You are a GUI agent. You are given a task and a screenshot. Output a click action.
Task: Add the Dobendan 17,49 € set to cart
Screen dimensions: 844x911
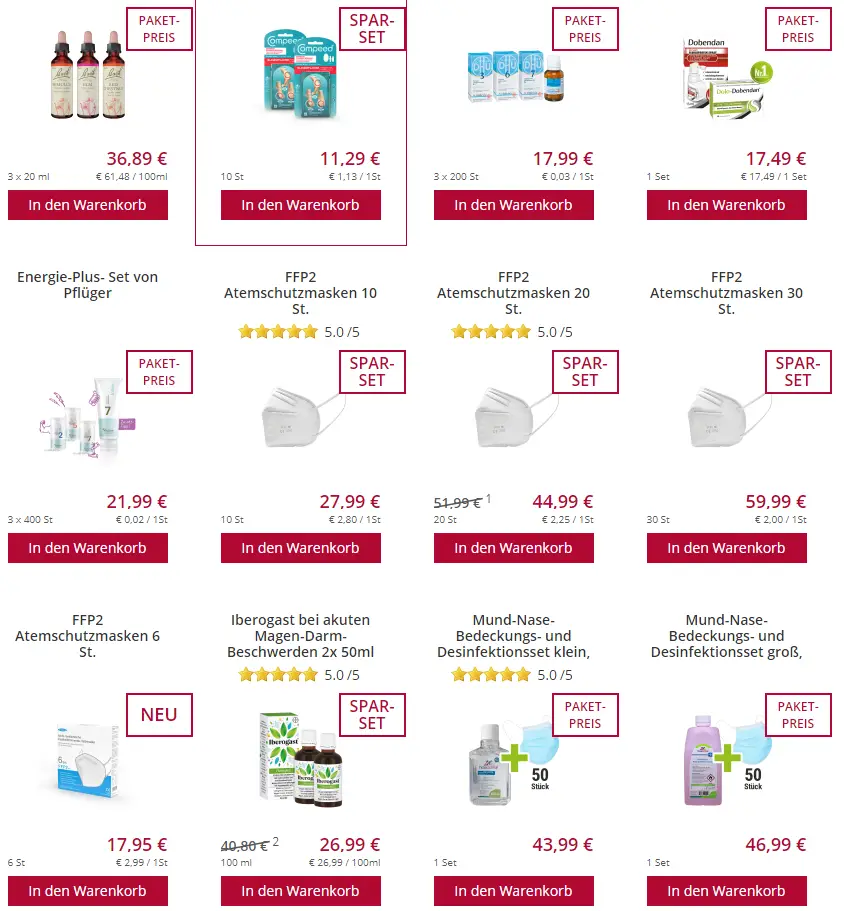(x=727, y=205)
